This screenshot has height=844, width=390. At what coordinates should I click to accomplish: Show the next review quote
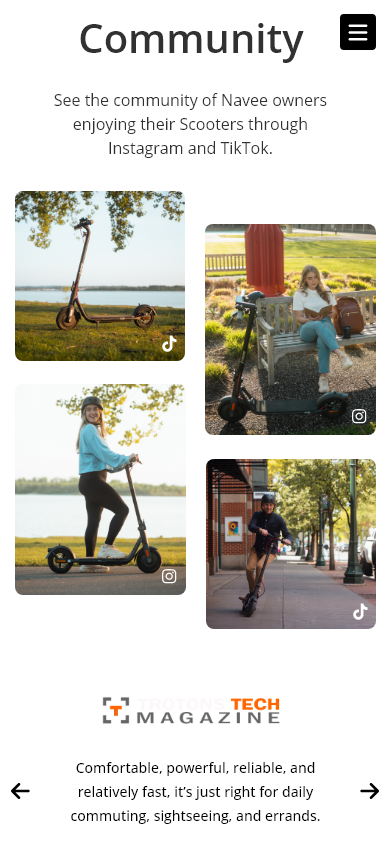370,791
